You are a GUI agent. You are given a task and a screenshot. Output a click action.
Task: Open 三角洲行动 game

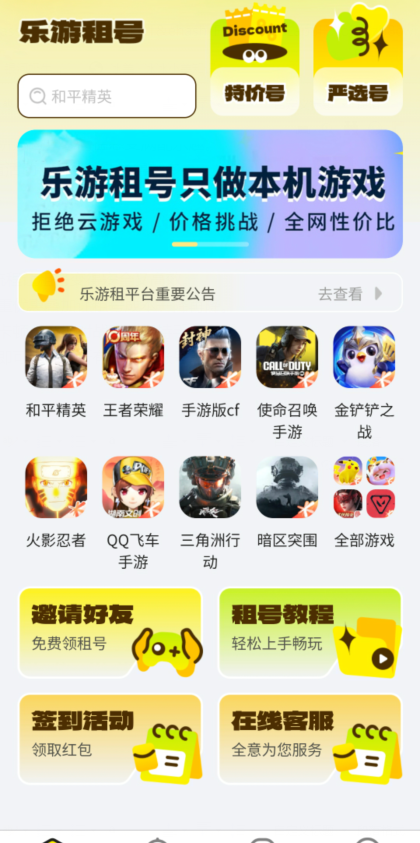pyautogui.click(x=210, y=487)
